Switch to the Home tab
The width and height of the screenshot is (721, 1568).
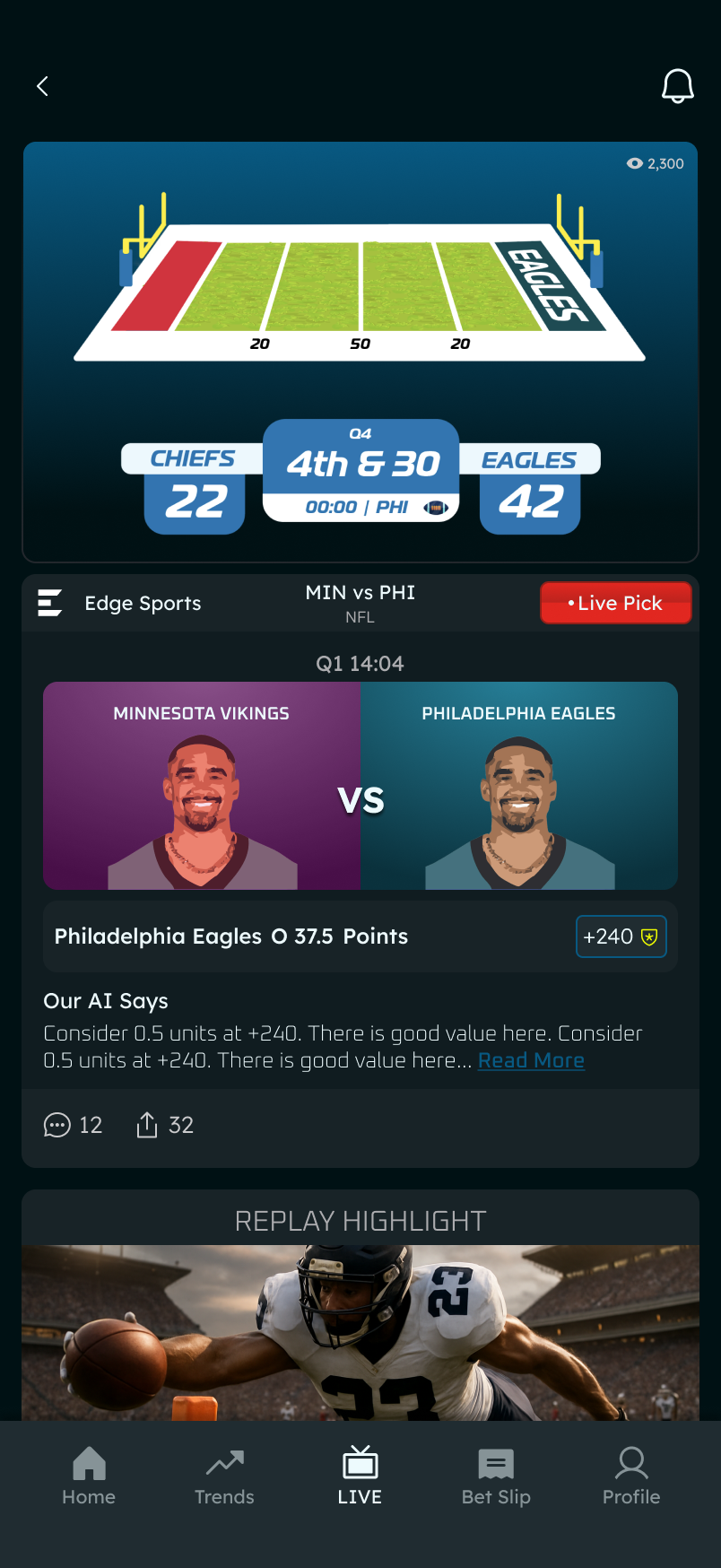point(89,1476)
